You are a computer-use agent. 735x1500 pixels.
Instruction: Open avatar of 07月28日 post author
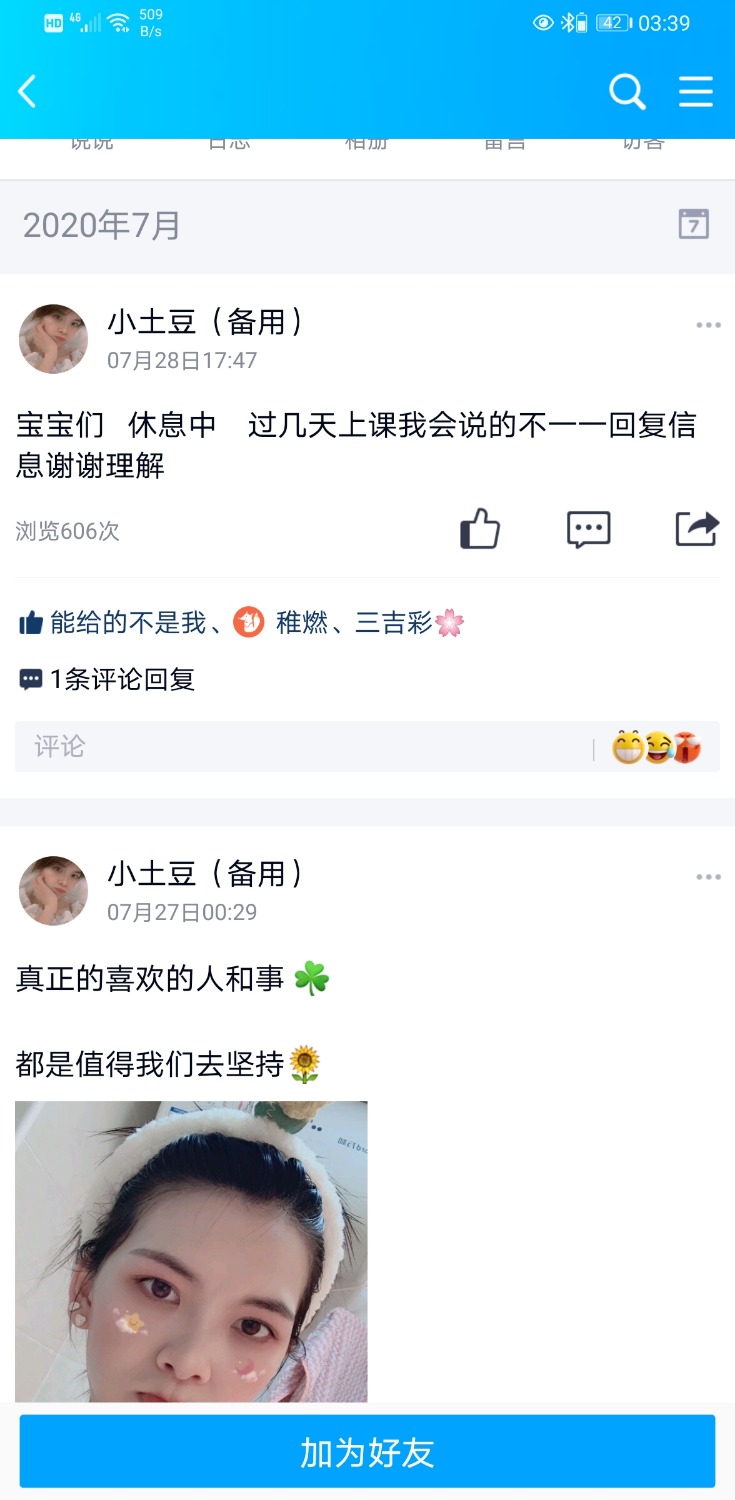[54, 339]
